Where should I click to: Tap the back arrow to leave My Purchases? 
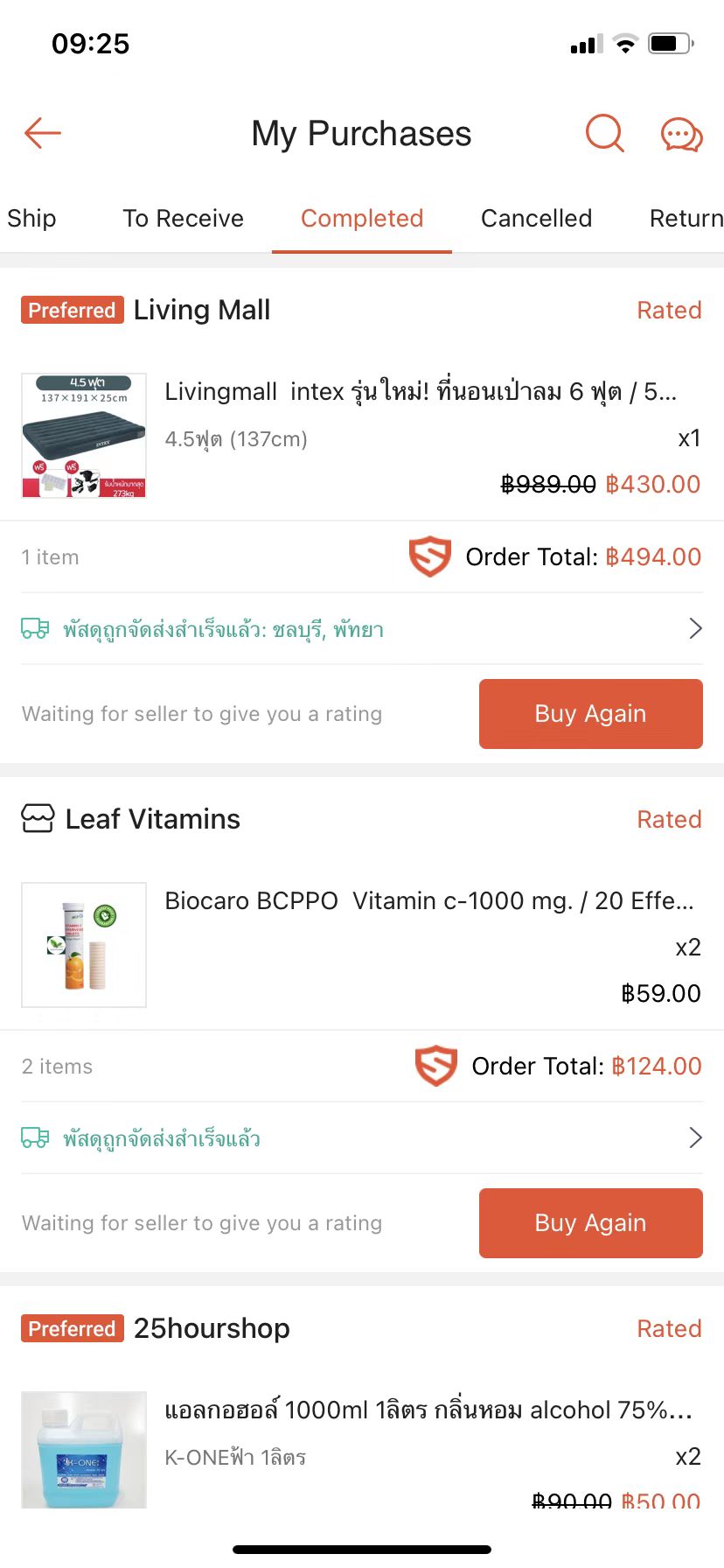pos(41,133)
